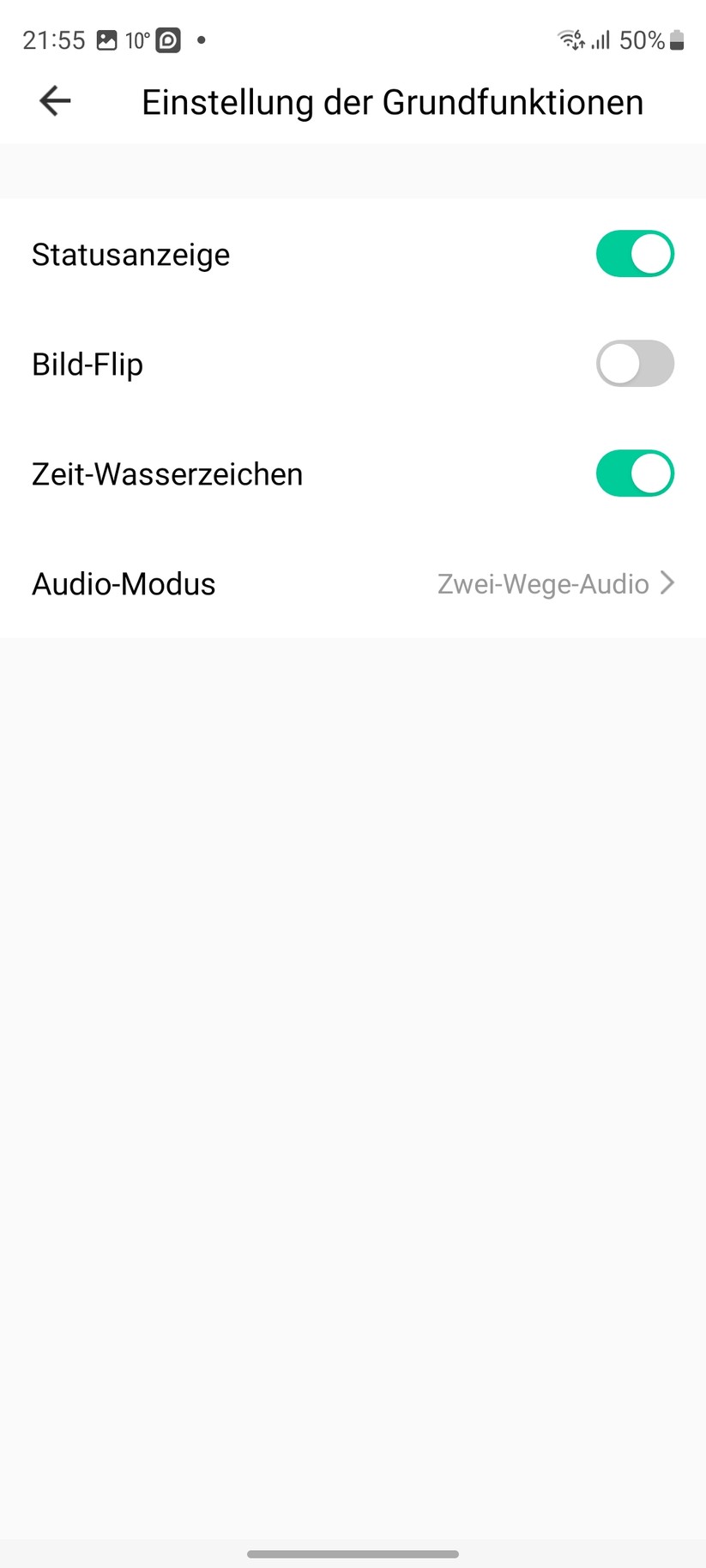Tap the back arrow icon
Screen dimensions: 706x1568
pos(53,100)
